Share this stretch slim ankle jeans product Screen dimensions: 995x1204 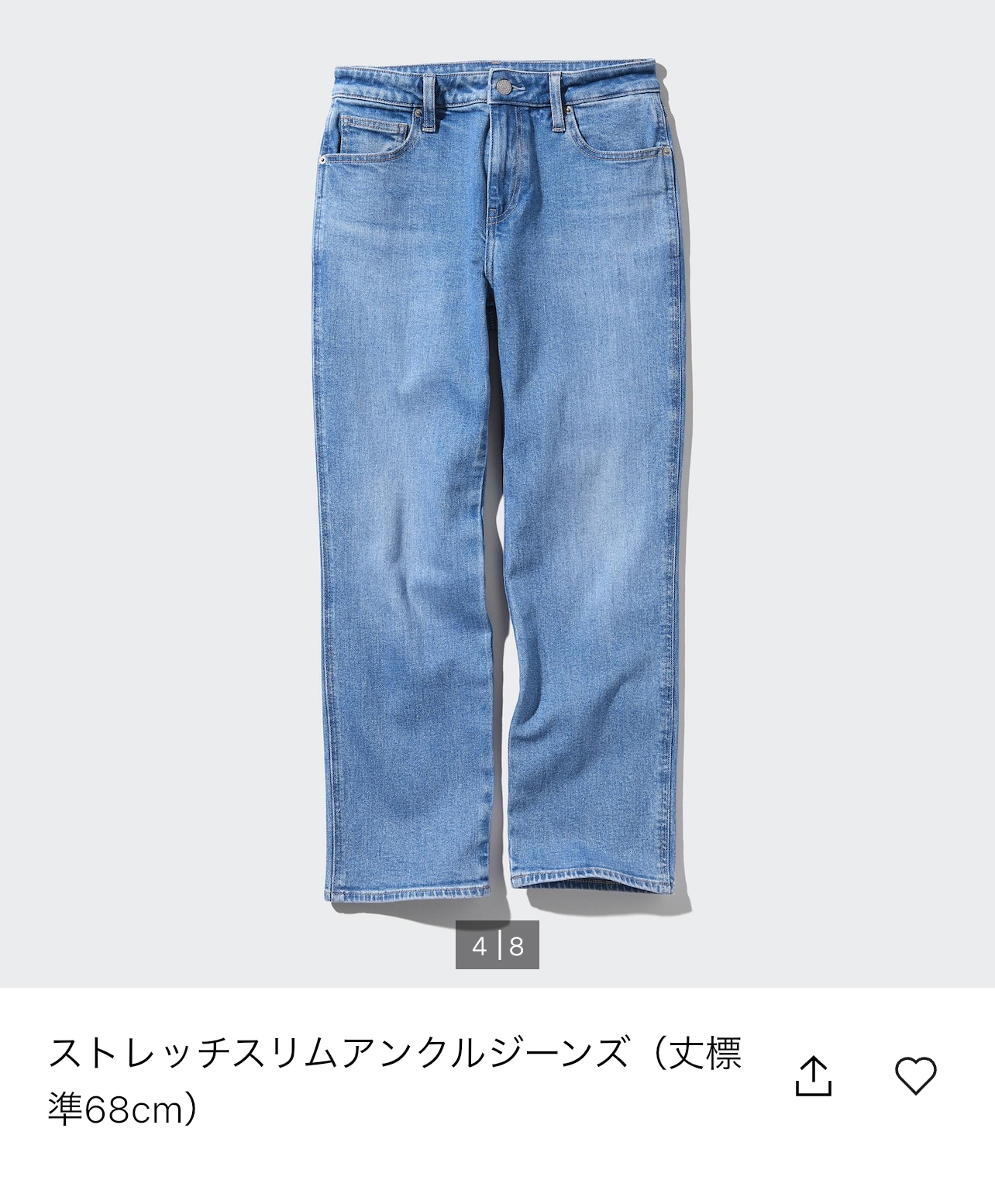(813, 1076)
